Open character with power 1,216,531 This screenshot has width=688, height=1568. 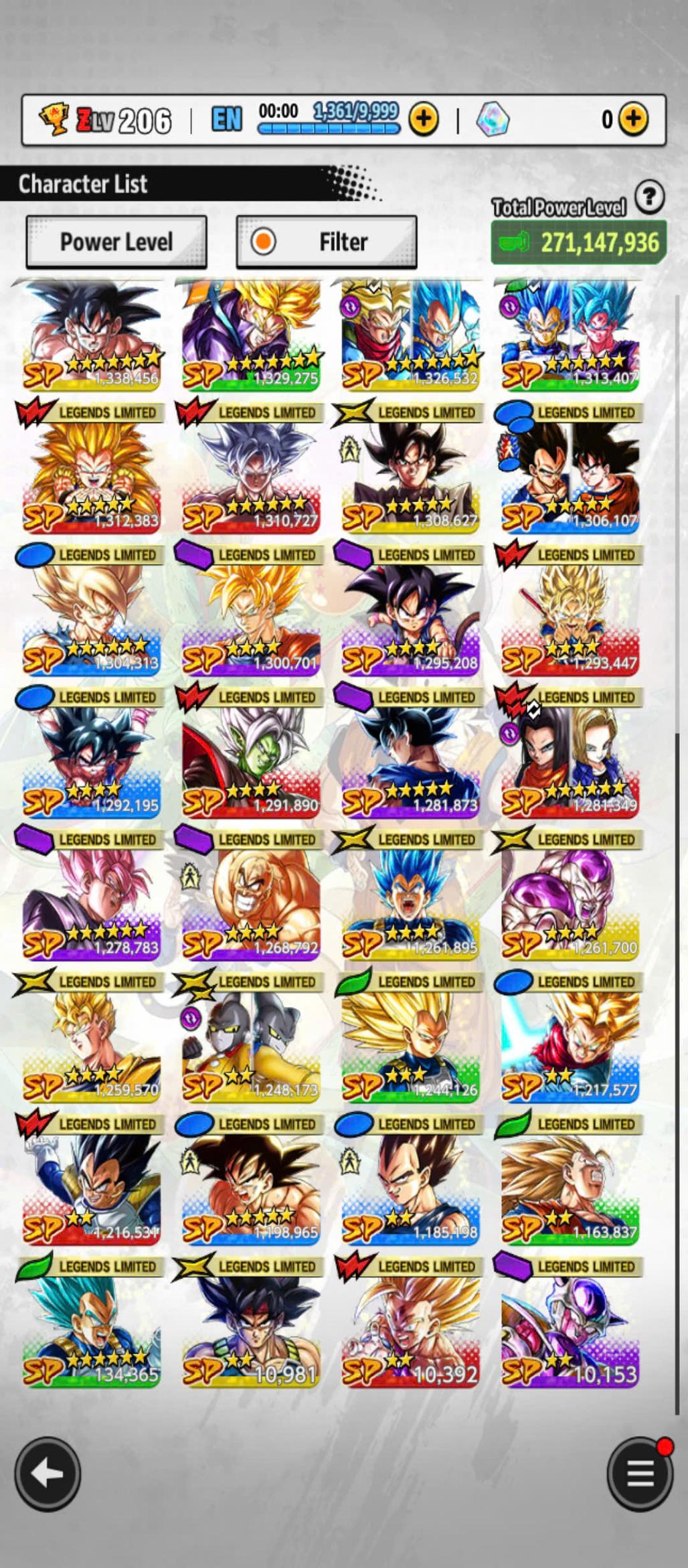(x=92, y=1187)
